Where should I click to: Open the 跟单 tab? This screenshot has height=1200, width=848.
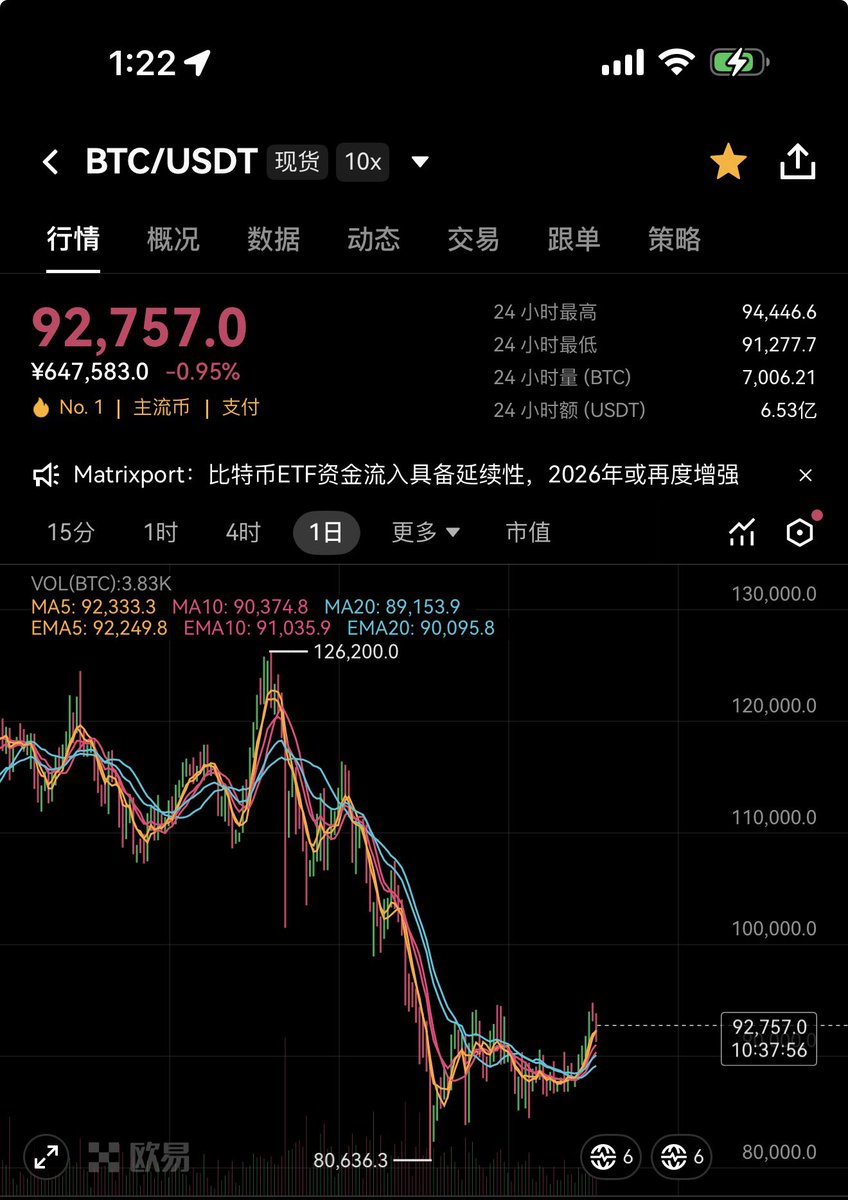pos(573,239)
